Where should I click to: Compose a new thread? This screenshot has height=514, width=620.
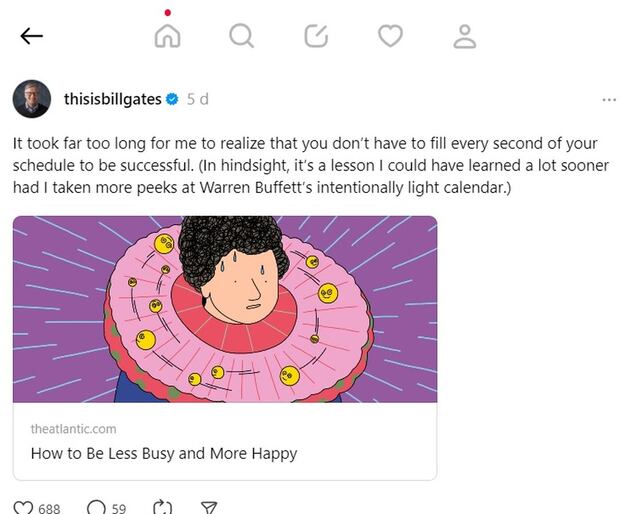316,36
